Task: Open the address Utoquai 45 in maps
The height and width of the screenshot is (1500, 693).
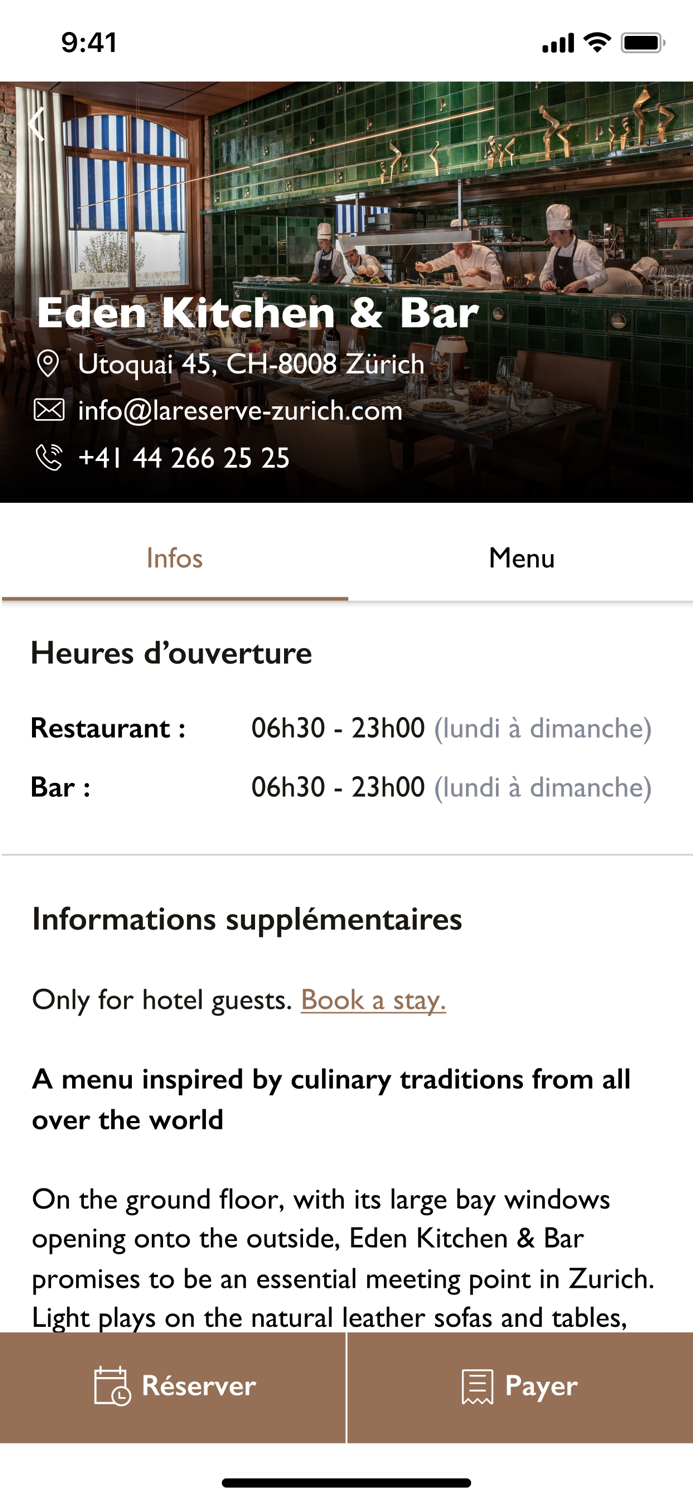Action: coord(250,364)
